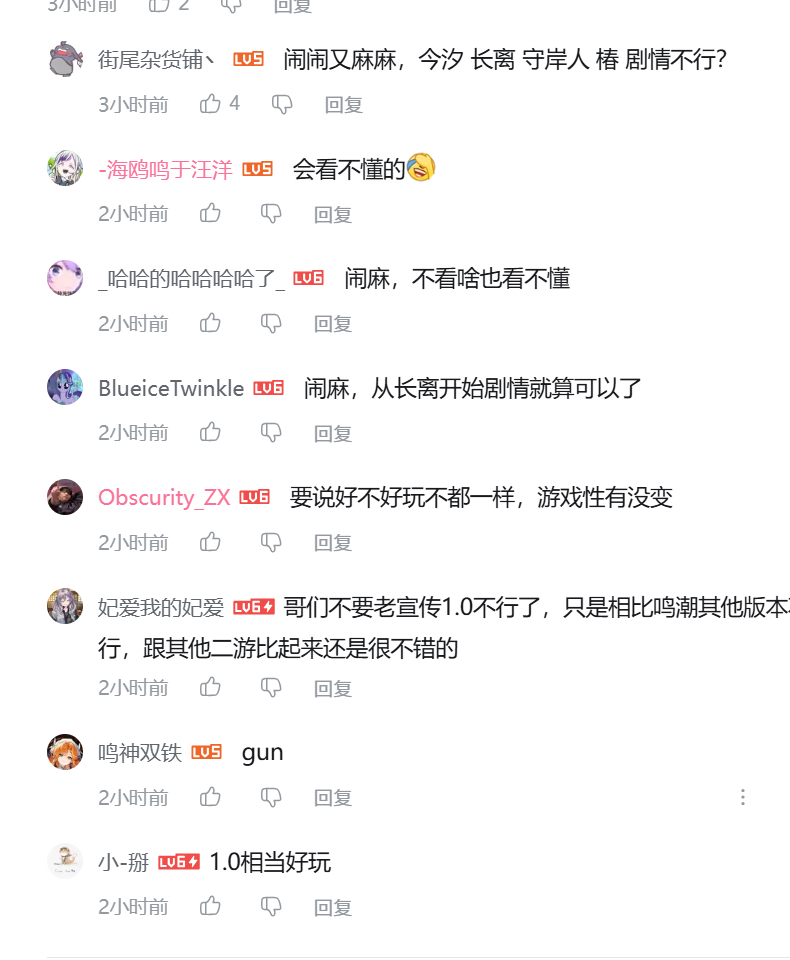This screenshot has width=790, height=960.
Task: Open the more options menu on 鸣神双铁's comment
Action: coord(743,797)
